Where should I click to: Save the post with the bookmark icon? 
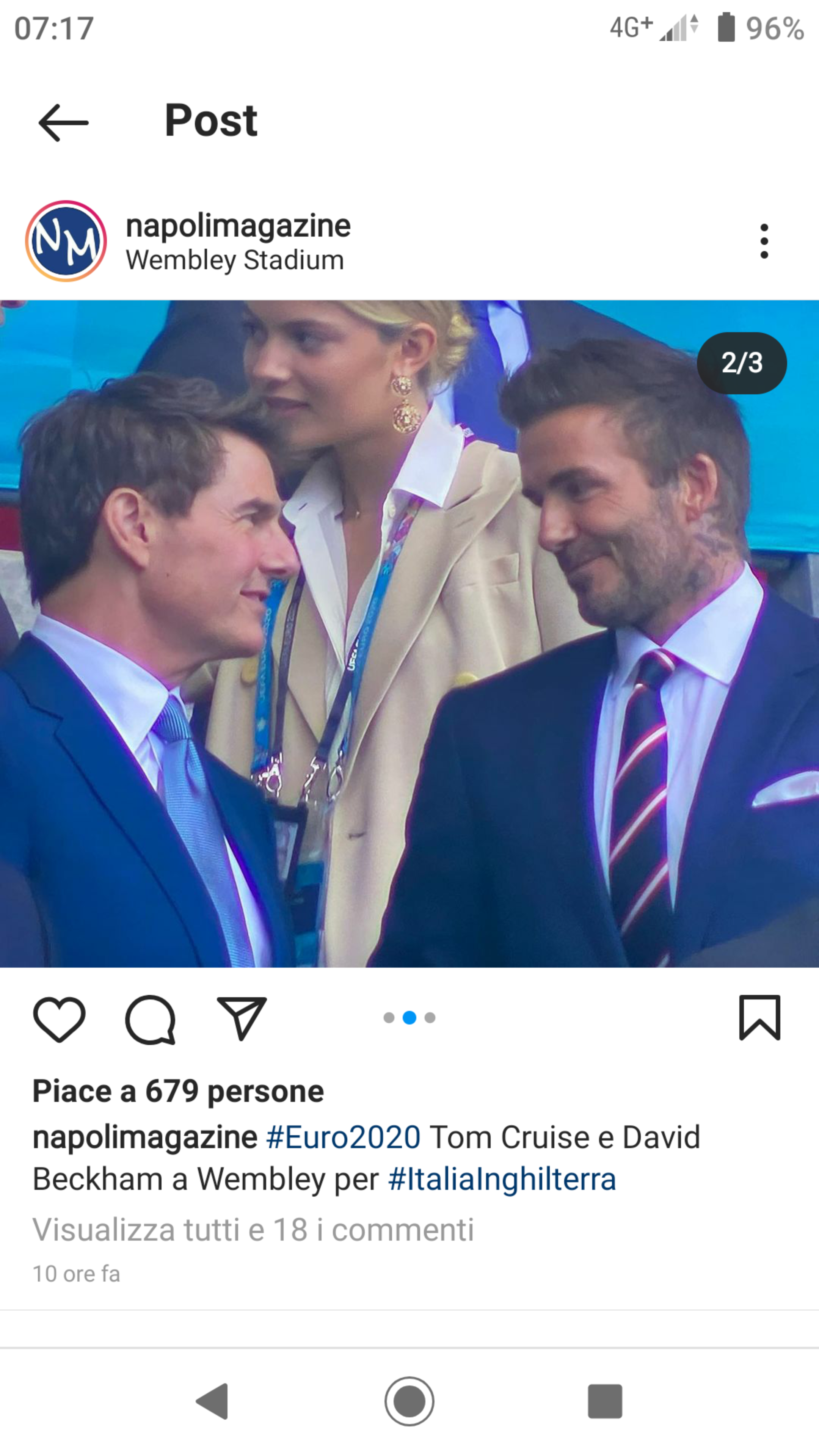[x=759, y=1018]
